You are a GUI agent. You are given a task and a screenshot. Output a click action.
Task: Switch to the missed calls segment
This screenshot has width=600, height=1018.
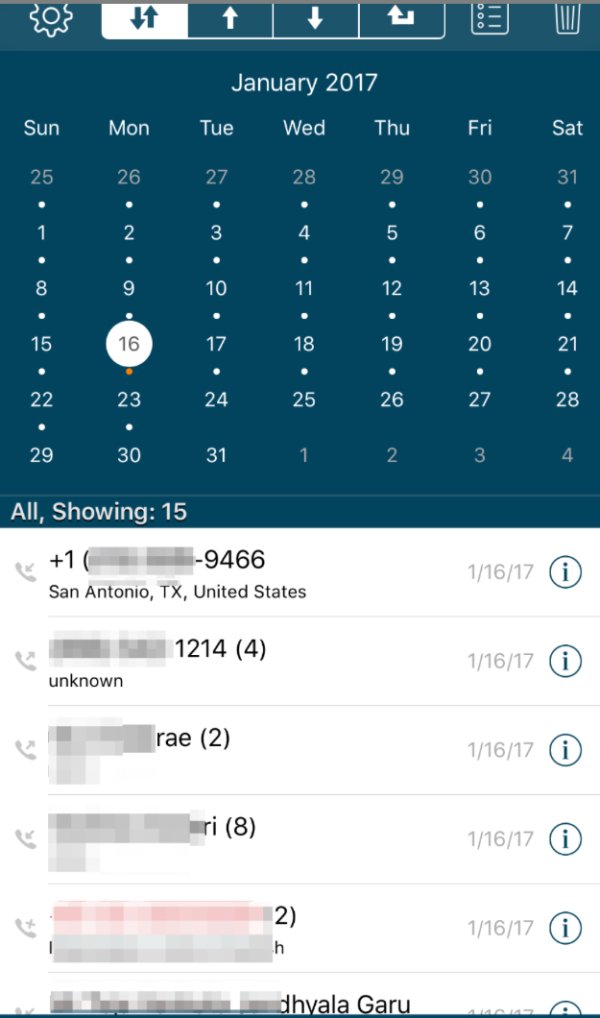coord(401,19)
